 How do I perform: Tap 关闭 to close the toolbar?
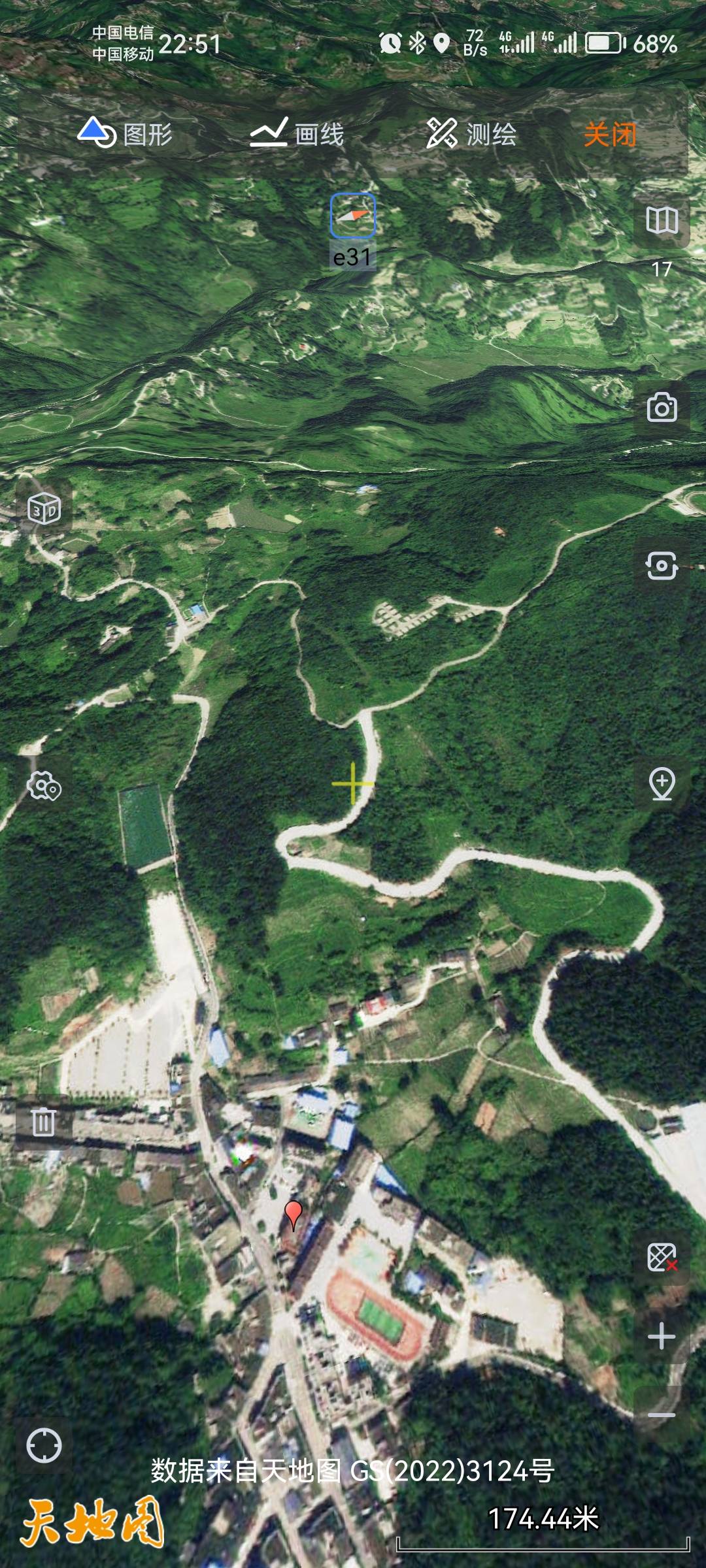(610, 135)
